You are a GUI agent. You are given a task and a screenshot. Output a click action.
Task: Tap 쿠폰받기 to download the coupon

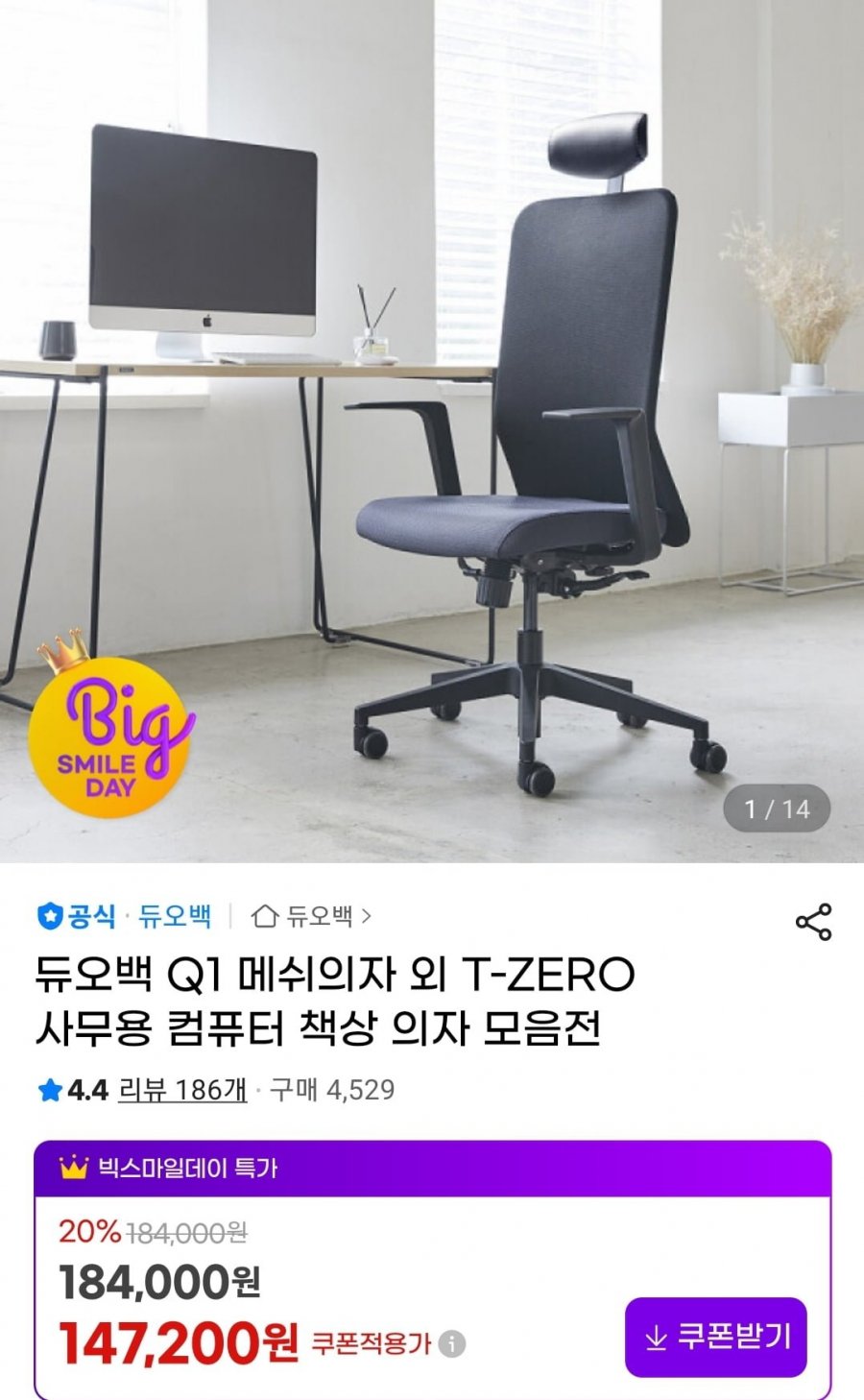716,1337
